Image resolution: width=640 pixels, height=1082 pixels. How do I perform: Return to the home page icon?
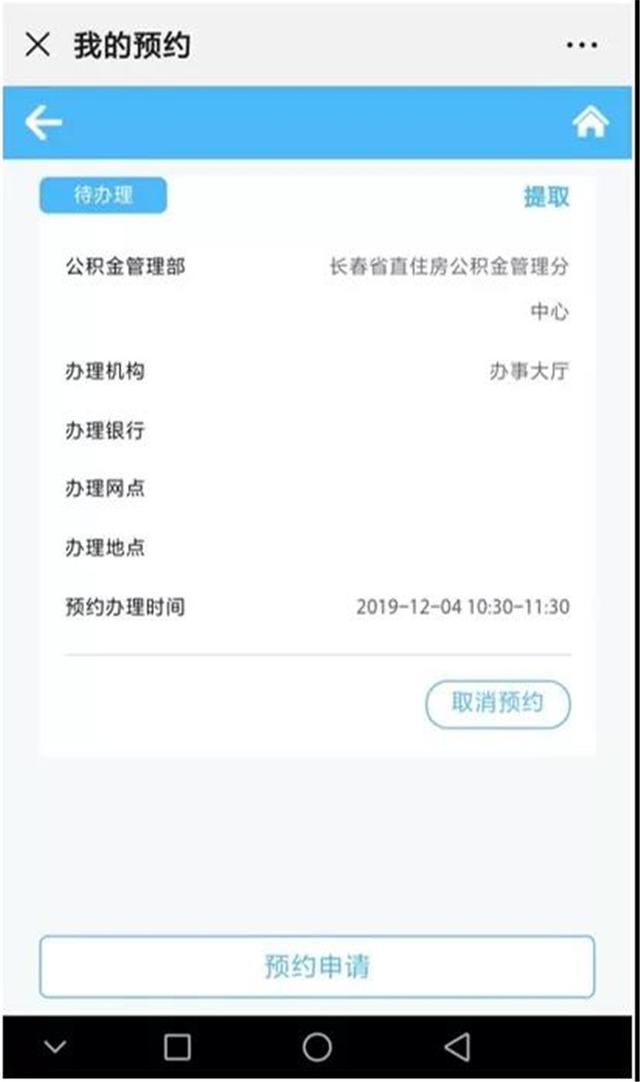pyautogui.click(x=590, y=122)
